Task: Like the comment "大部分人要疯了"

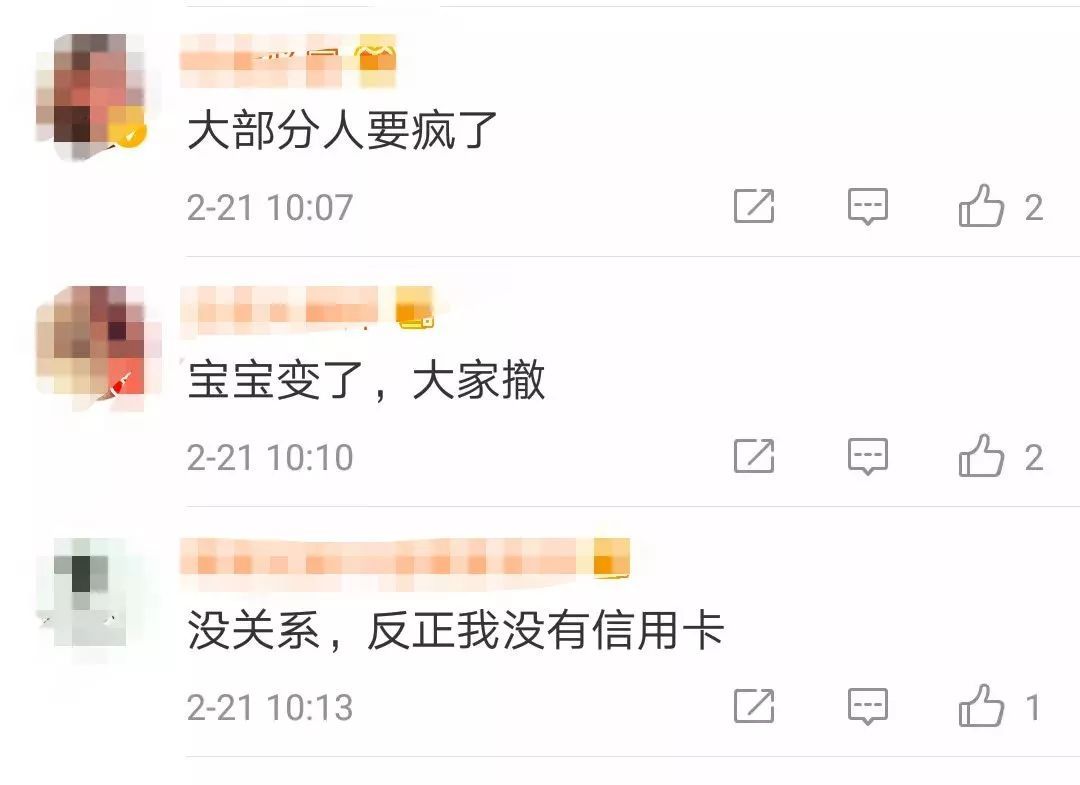Action: (x=981, y=207)
